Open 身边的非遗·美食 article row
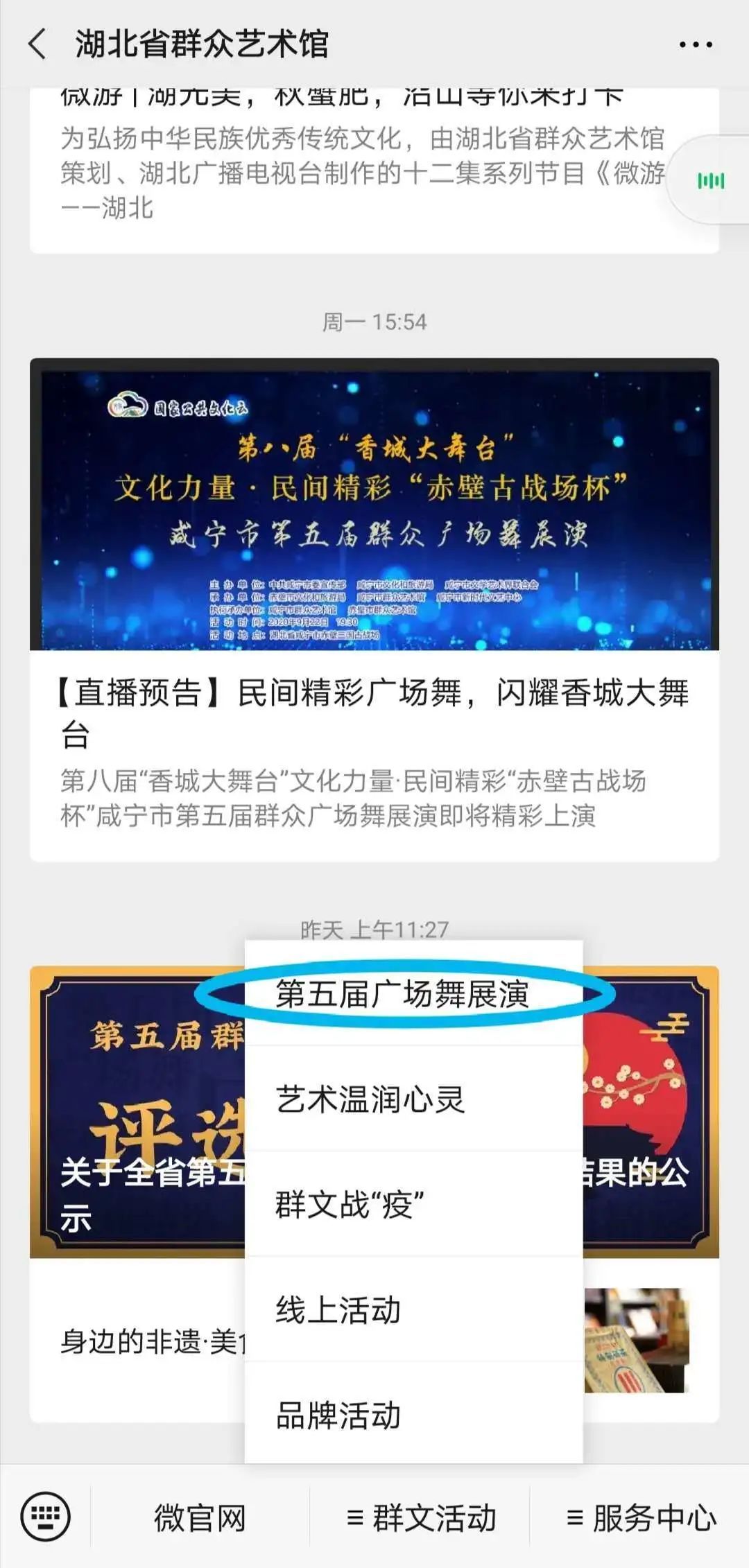Screen dimensions: 749x1568 (x=139, y=1341)
